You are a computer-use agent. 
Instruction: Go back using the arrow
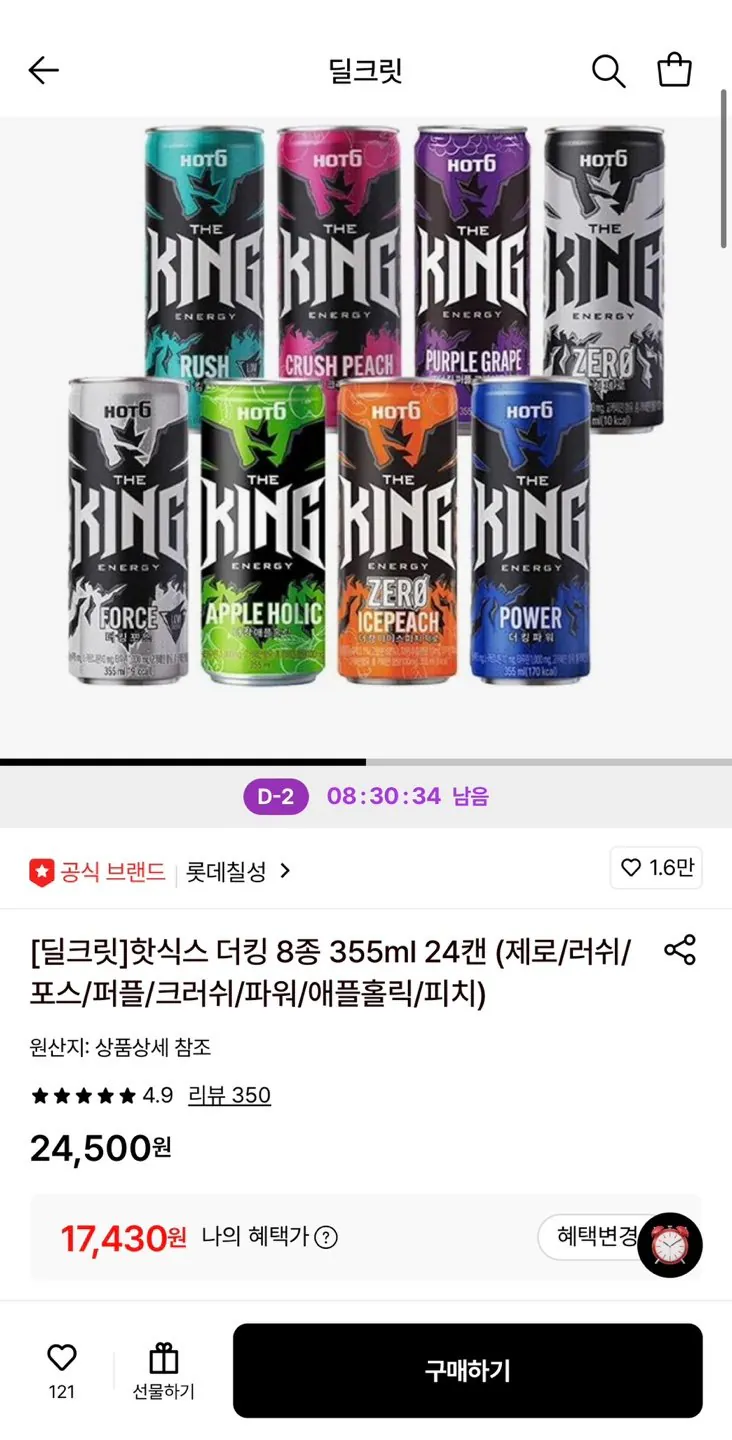(43, 70)
